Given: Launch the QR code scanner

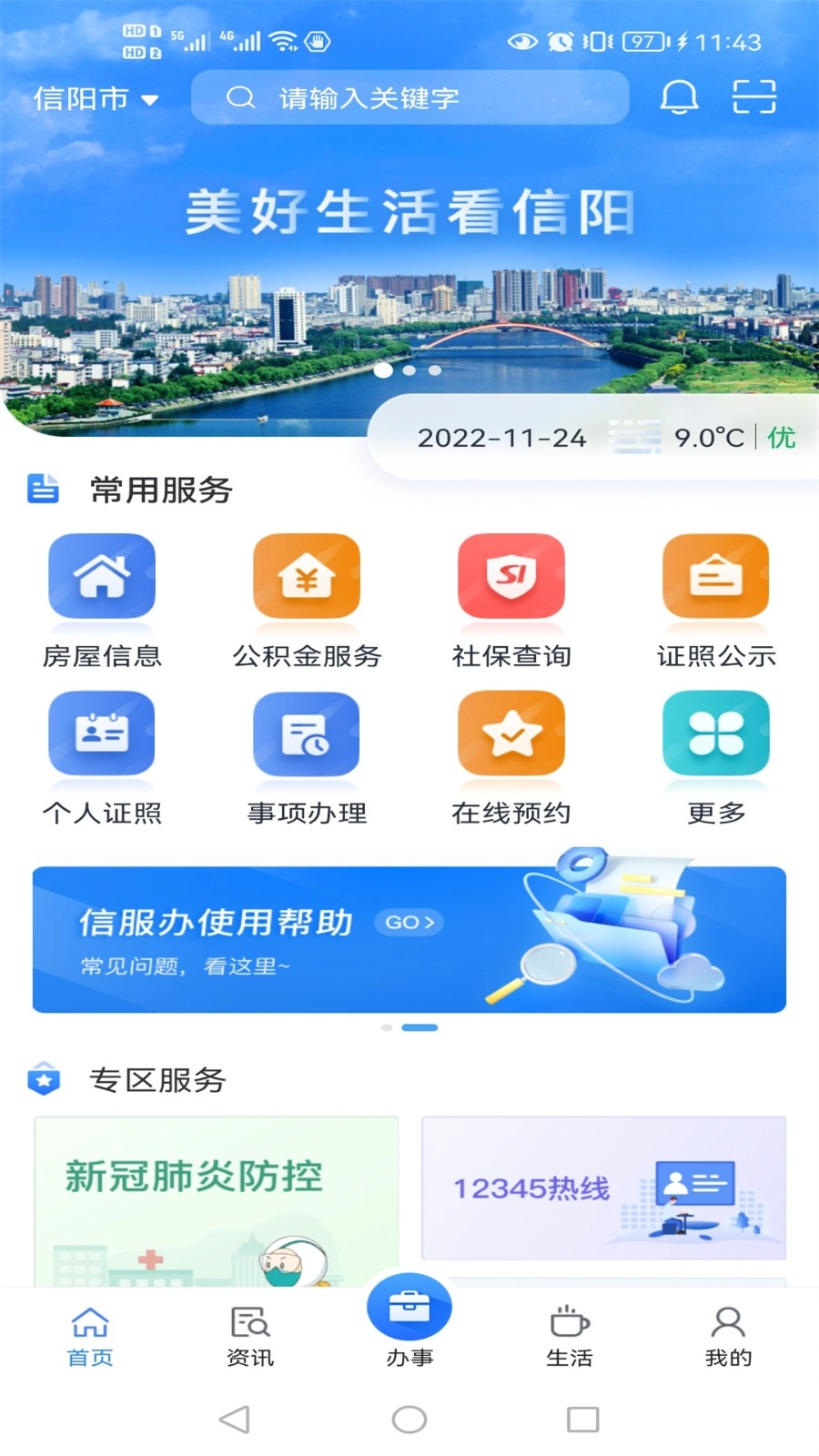Looking at the screenshot, I should pyautogui.click(x=753, y=97).
